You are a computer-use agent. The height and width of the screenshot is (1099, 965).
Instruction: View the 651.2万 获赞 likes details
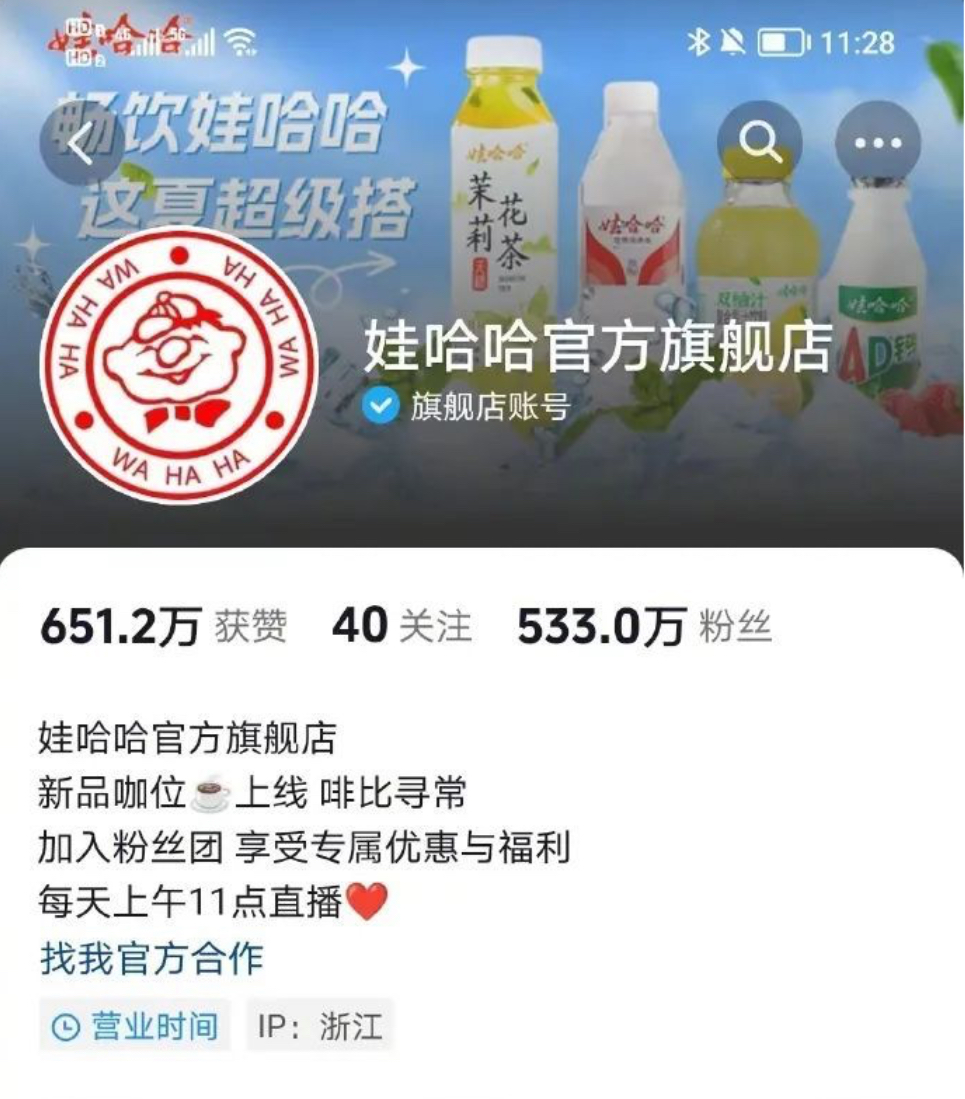point(163,627)
